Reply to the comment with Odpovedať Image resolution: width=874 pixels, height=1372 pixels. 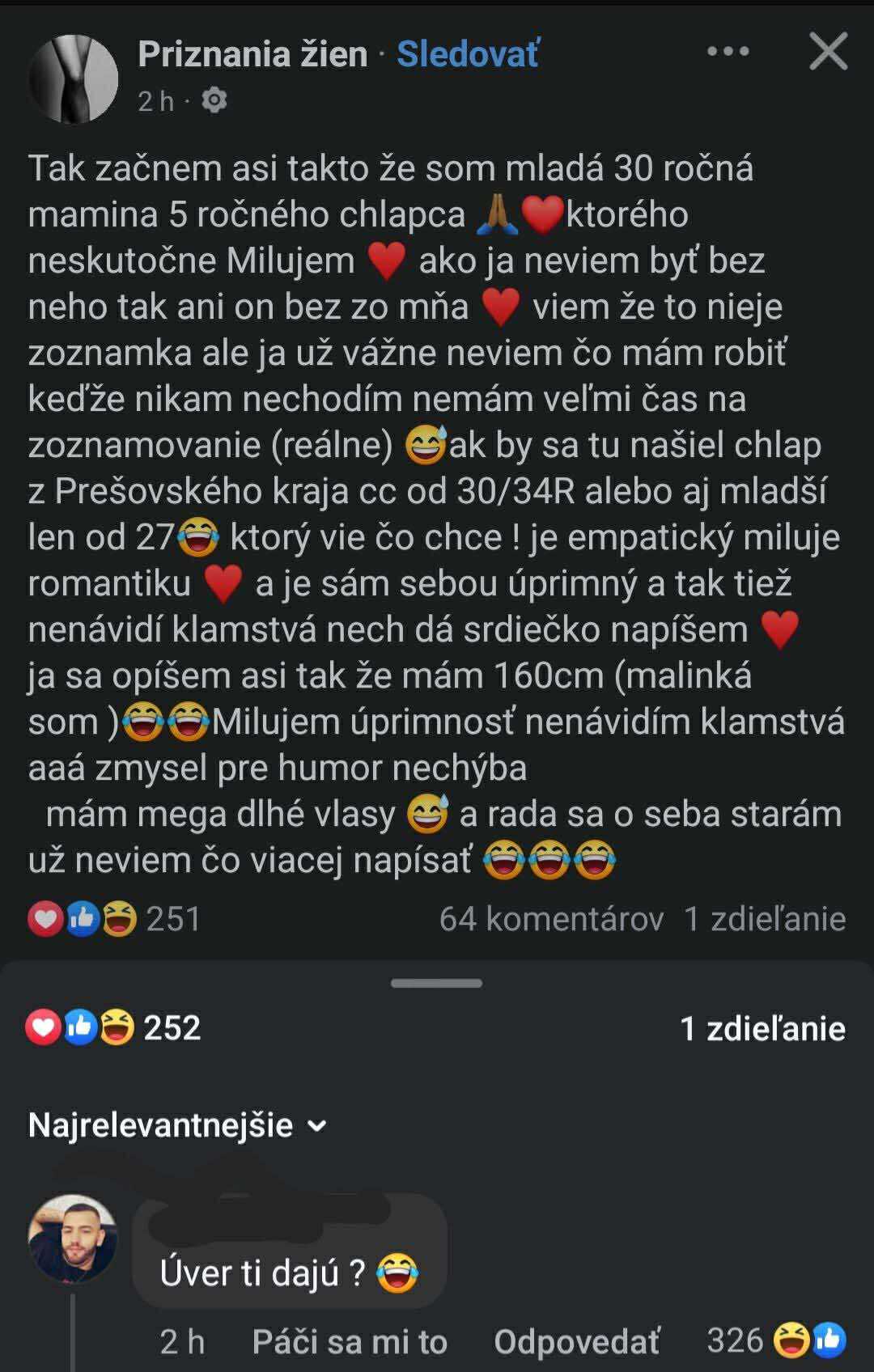(577, 1342)
